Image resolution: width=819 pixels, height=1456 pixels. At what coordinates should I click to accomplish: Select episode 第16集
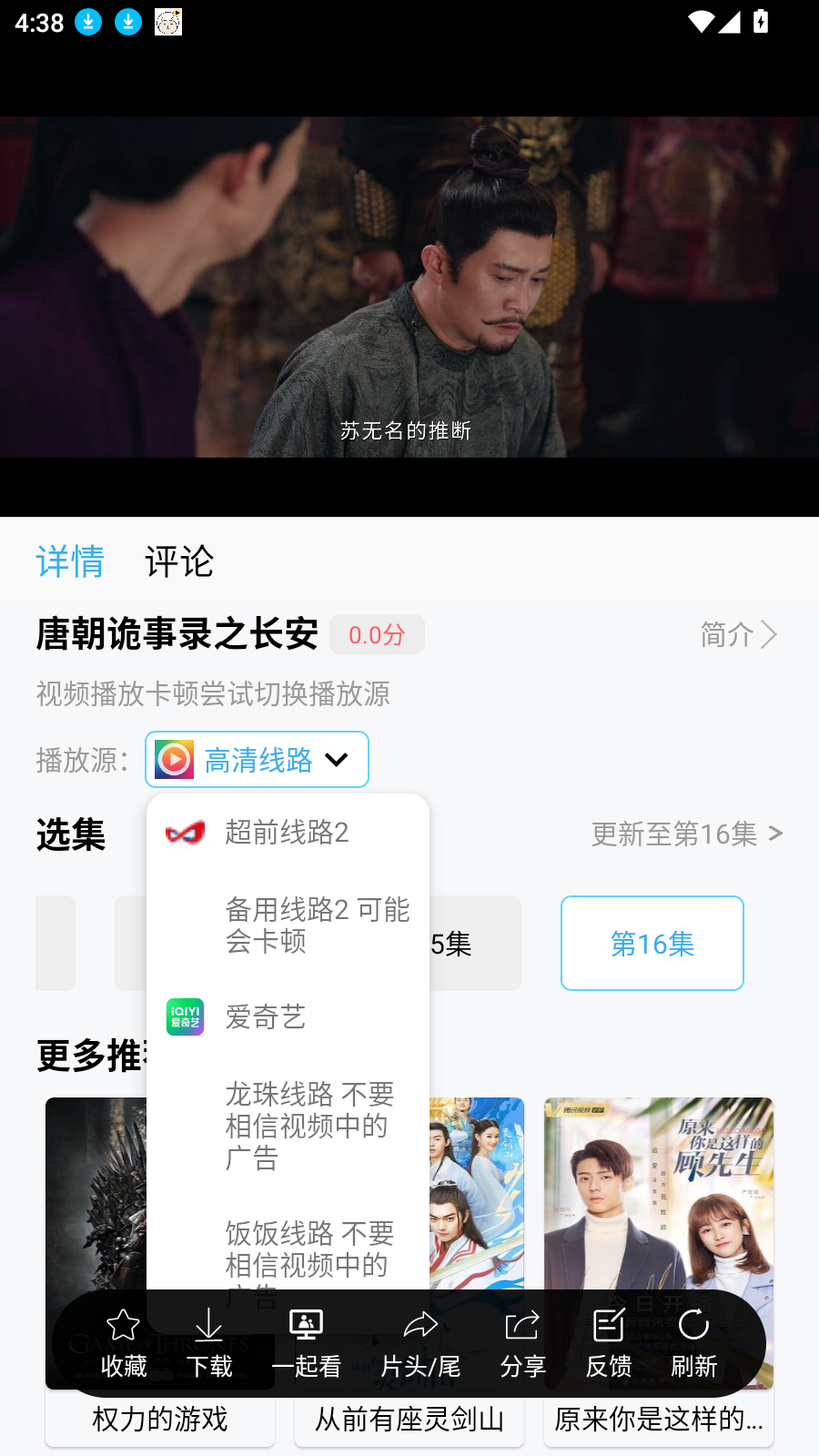652,944
